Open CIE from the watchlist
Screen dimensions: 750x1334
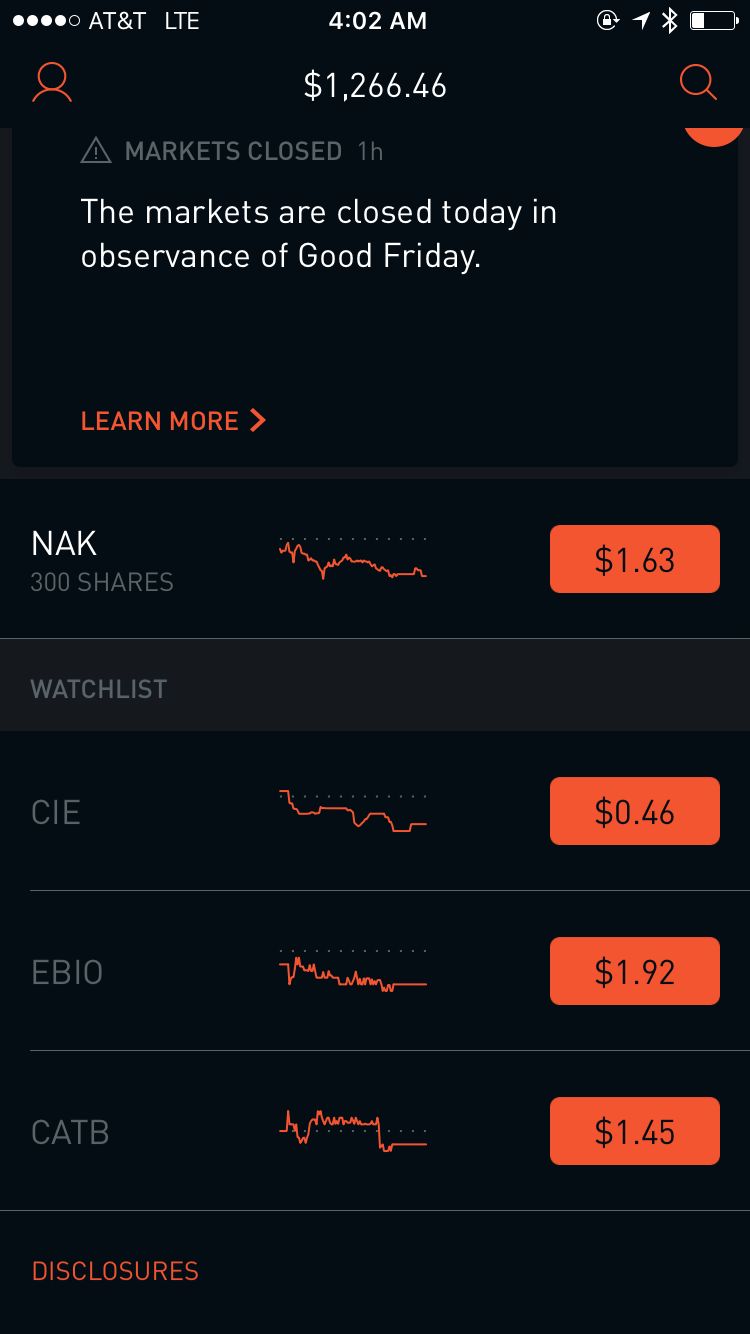click(56, 812)
